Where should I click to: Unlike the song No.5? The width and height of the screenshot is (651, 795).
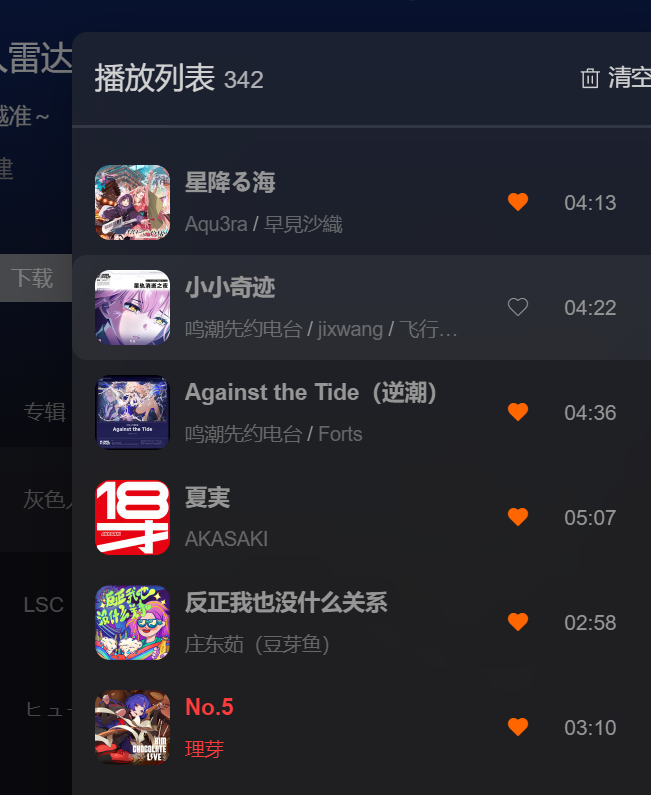[518, 727]
